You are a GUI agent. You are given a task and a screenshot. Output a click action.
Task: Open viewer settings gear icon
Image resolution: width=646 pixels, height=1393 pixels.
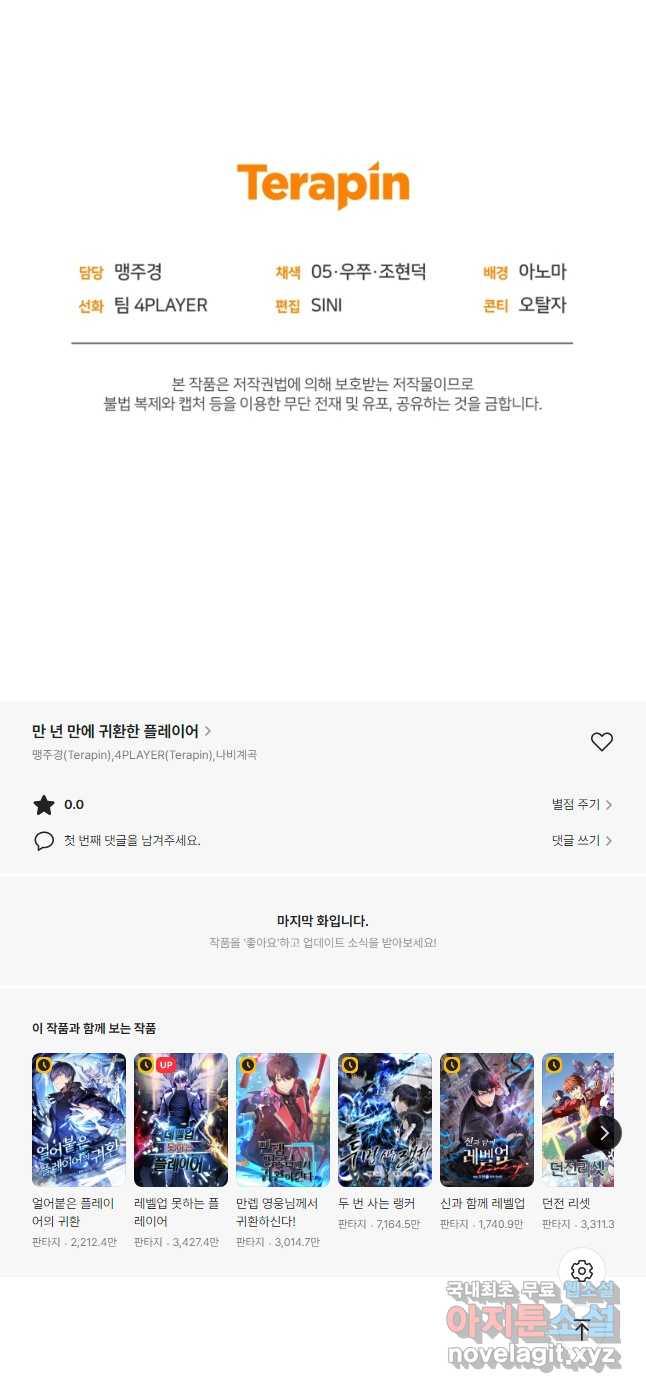coord(582,1271)
